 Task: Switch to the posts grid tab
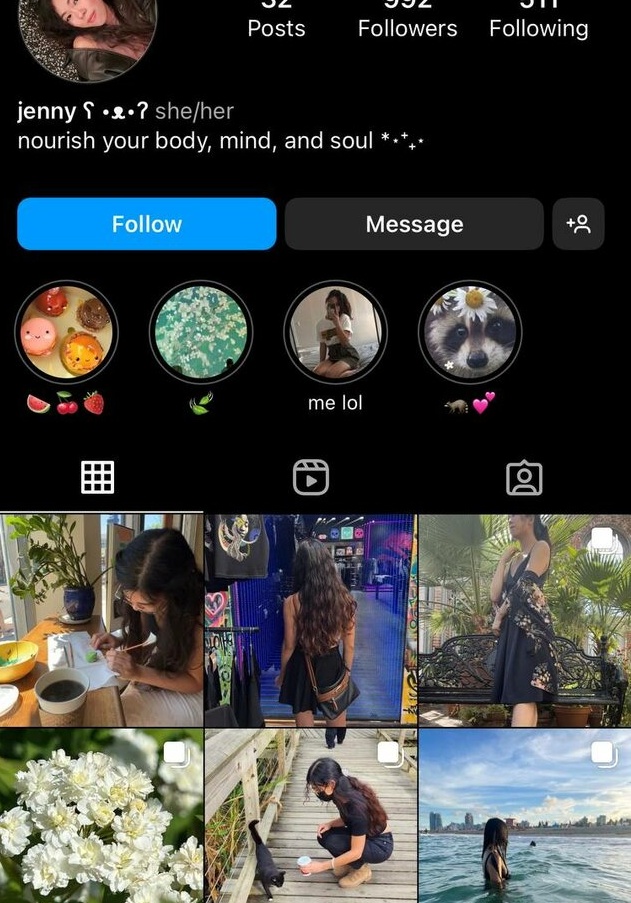[98, 477]
